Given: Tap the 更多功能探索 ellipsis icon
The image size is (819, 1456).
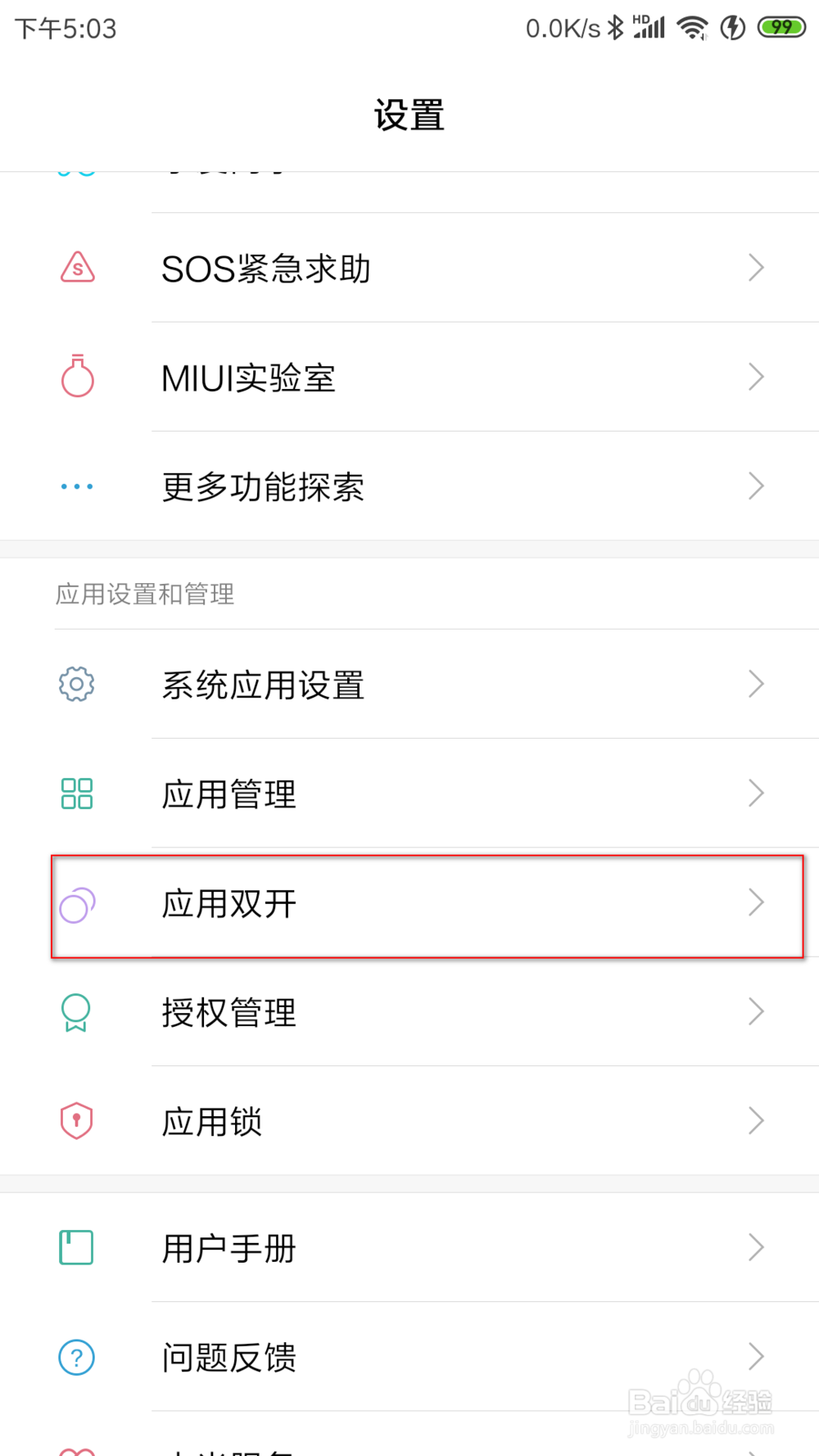Looking at the screenshot, I should pos(75,486).
